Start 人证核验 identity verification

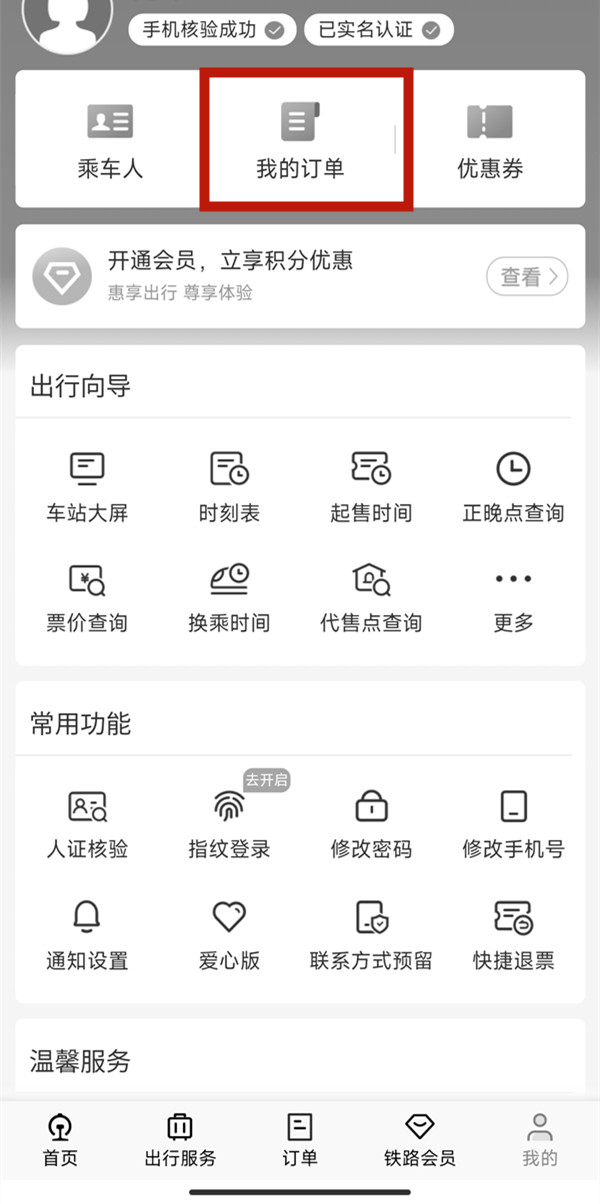point(87,824)
